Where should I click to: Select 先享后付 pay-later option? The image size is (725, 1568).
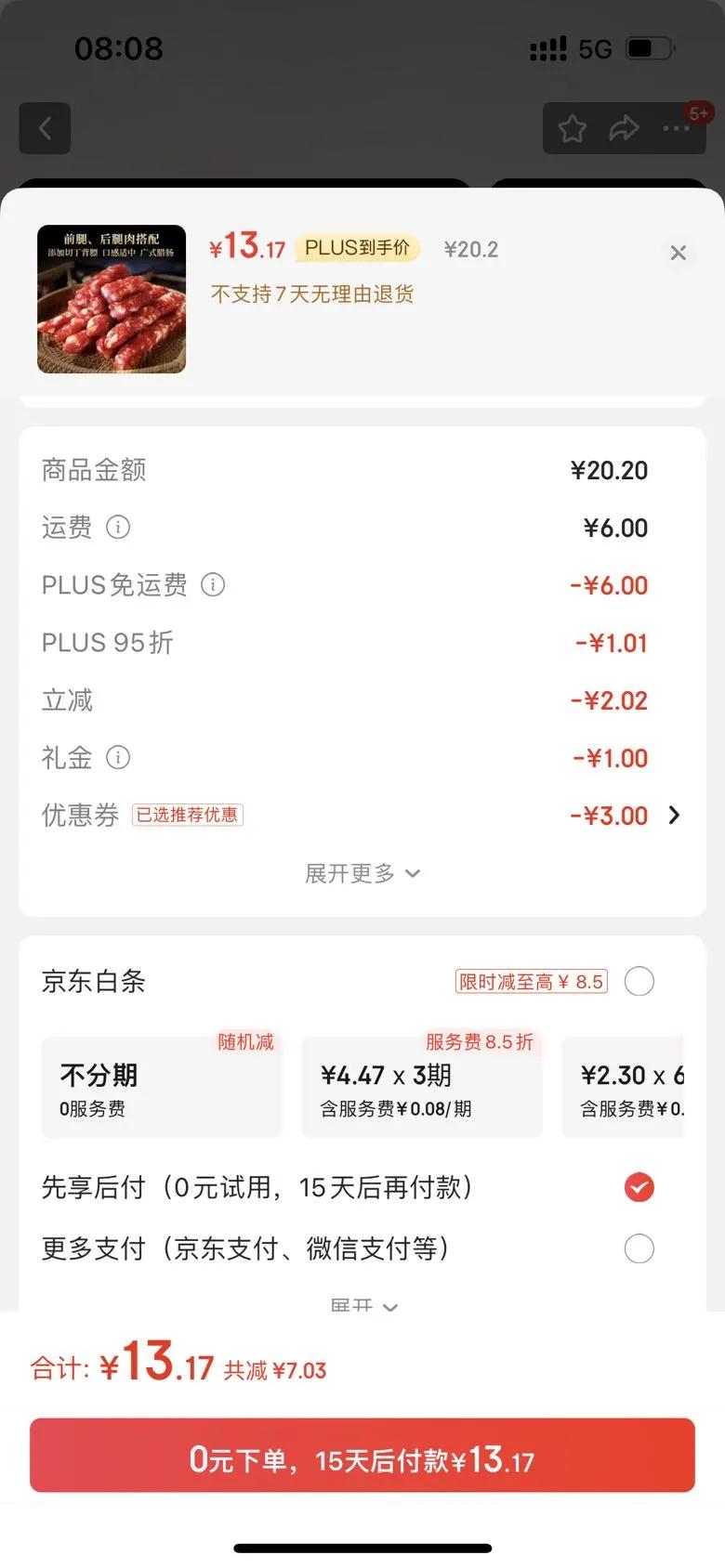pos(639,1187)
